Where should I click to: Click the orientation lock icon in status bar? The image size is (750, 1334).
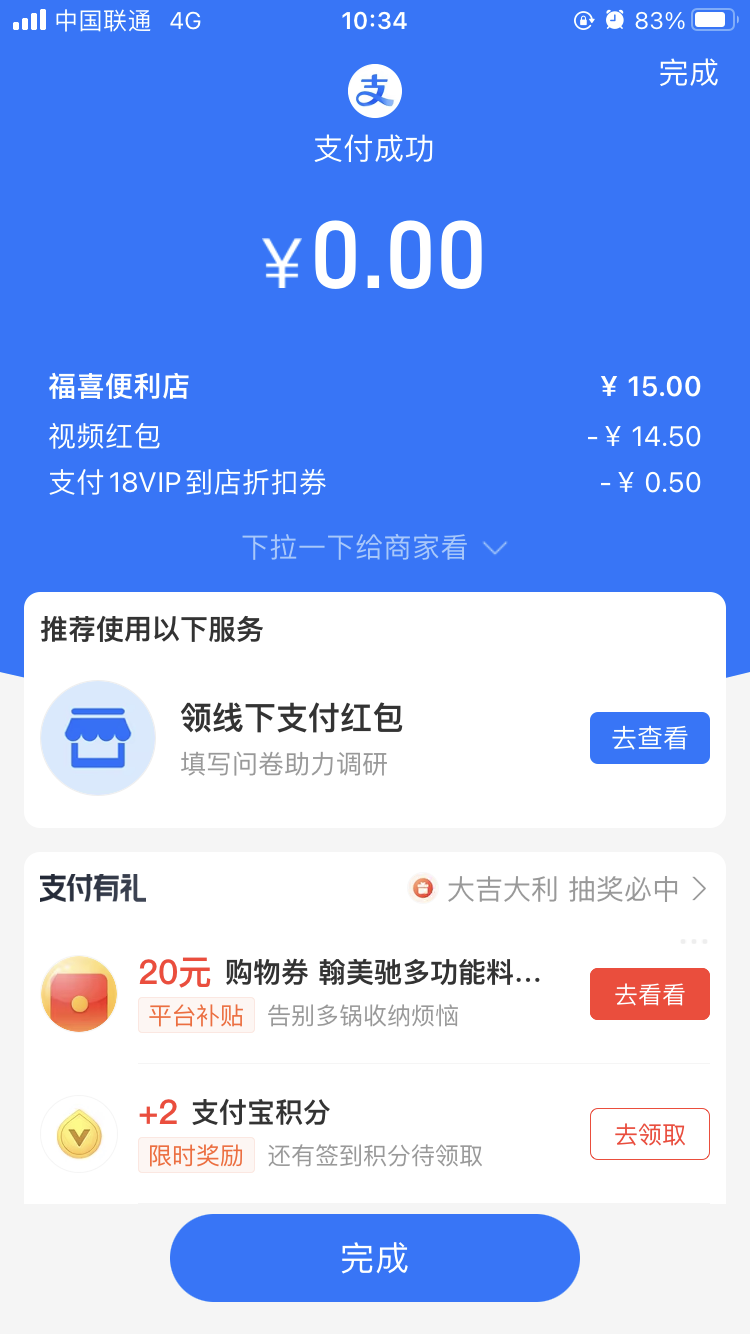[x=583, y=19]
